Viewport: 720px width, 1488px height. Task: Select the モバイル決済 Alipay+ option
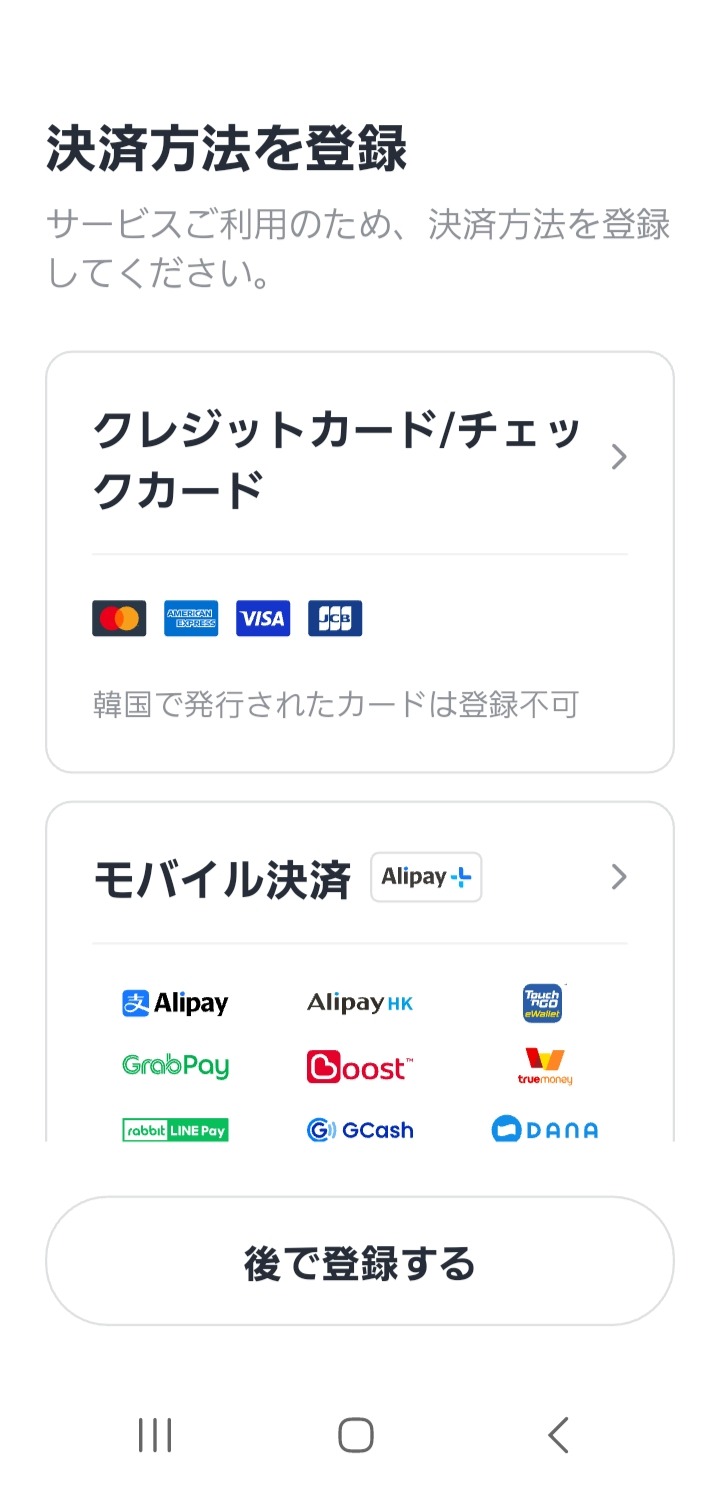pyautogui.click(x=360, y=877)
